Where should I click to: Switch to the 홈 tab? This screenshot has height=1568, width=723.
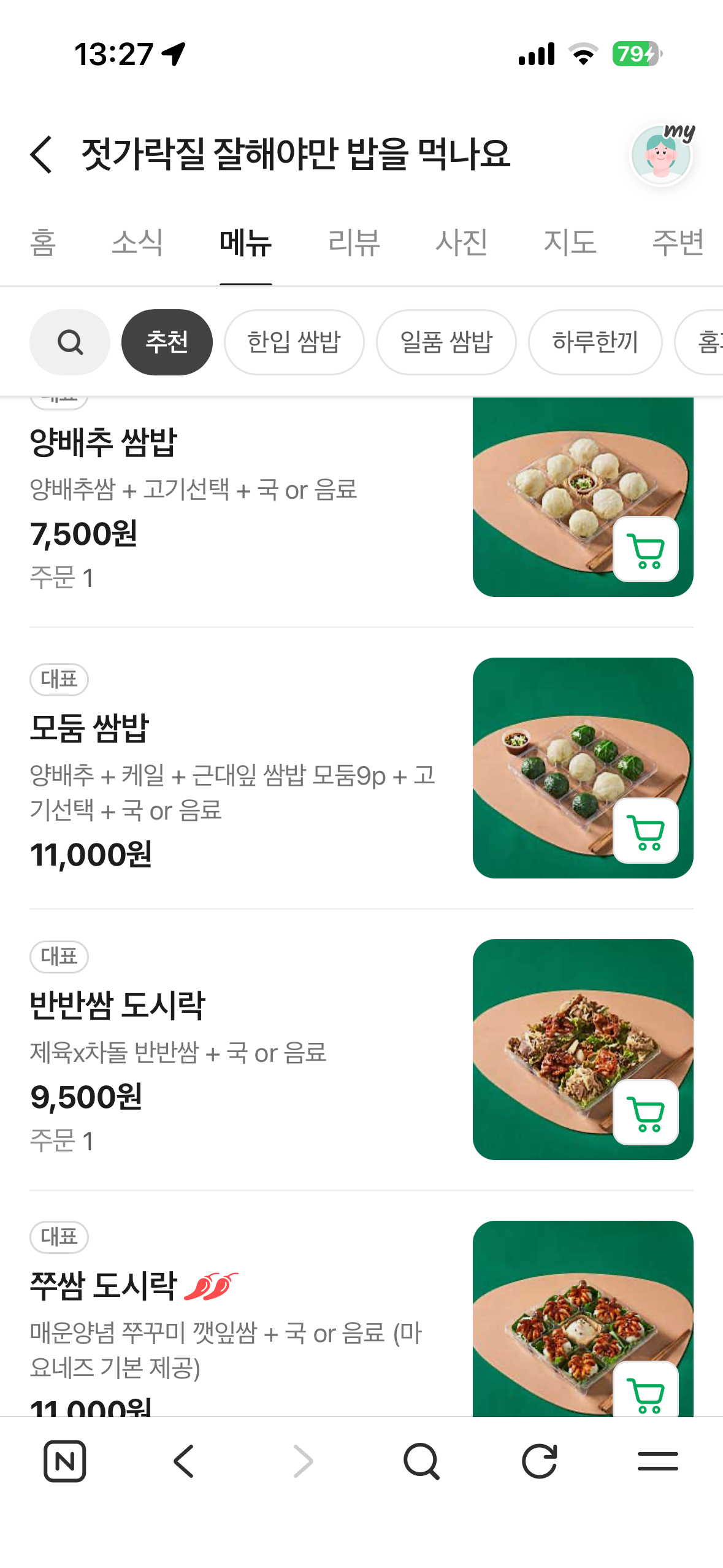(x=43, y=242)
